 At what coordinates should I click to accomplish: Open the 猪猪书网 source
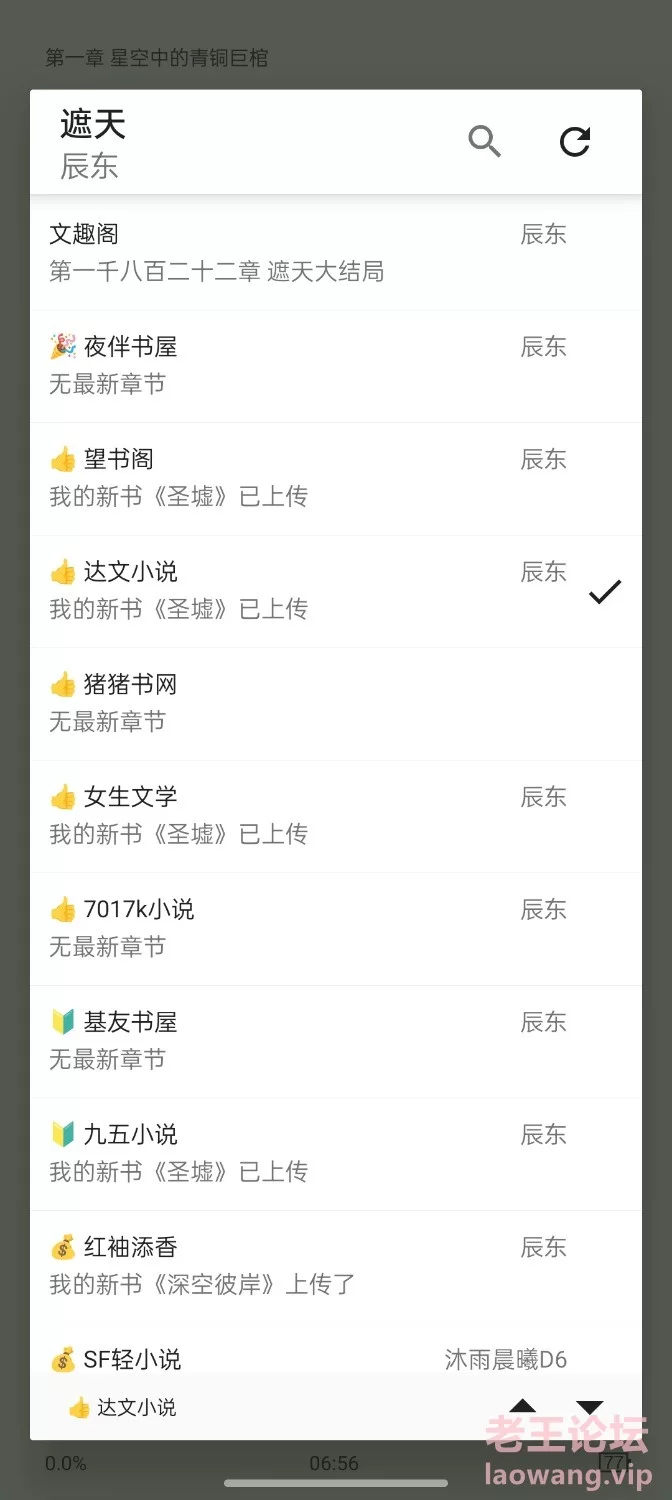(336, 704)
